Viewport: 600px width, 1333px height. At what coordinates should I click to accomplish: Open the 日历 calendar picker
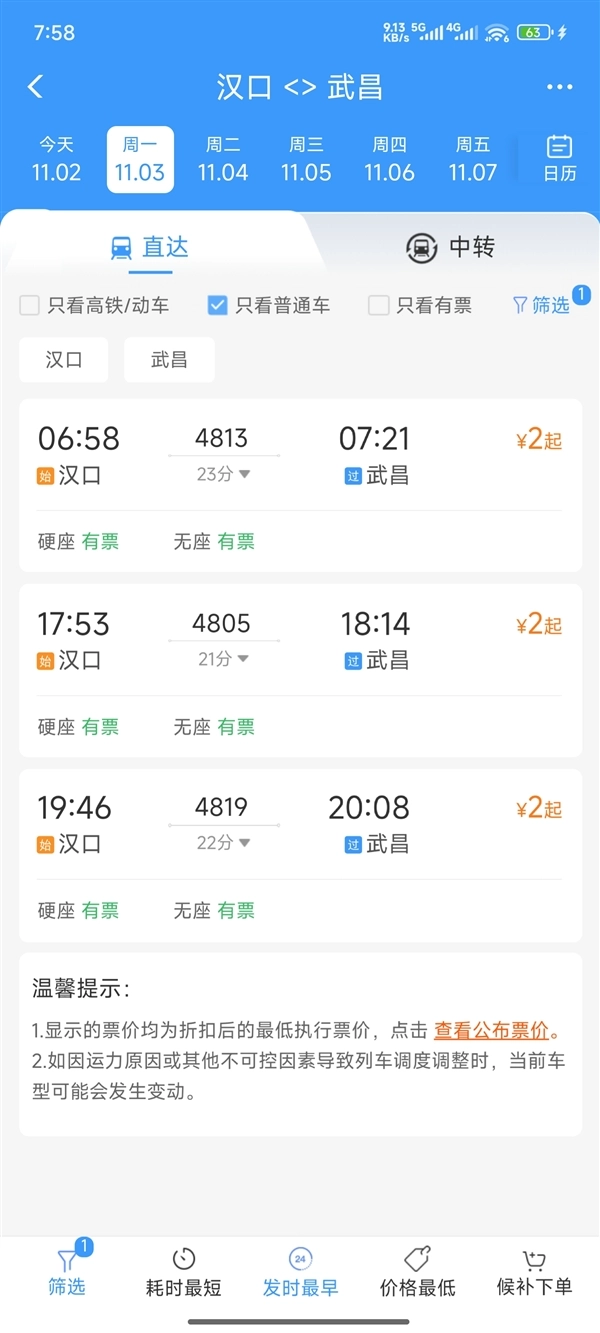point(559,159)
